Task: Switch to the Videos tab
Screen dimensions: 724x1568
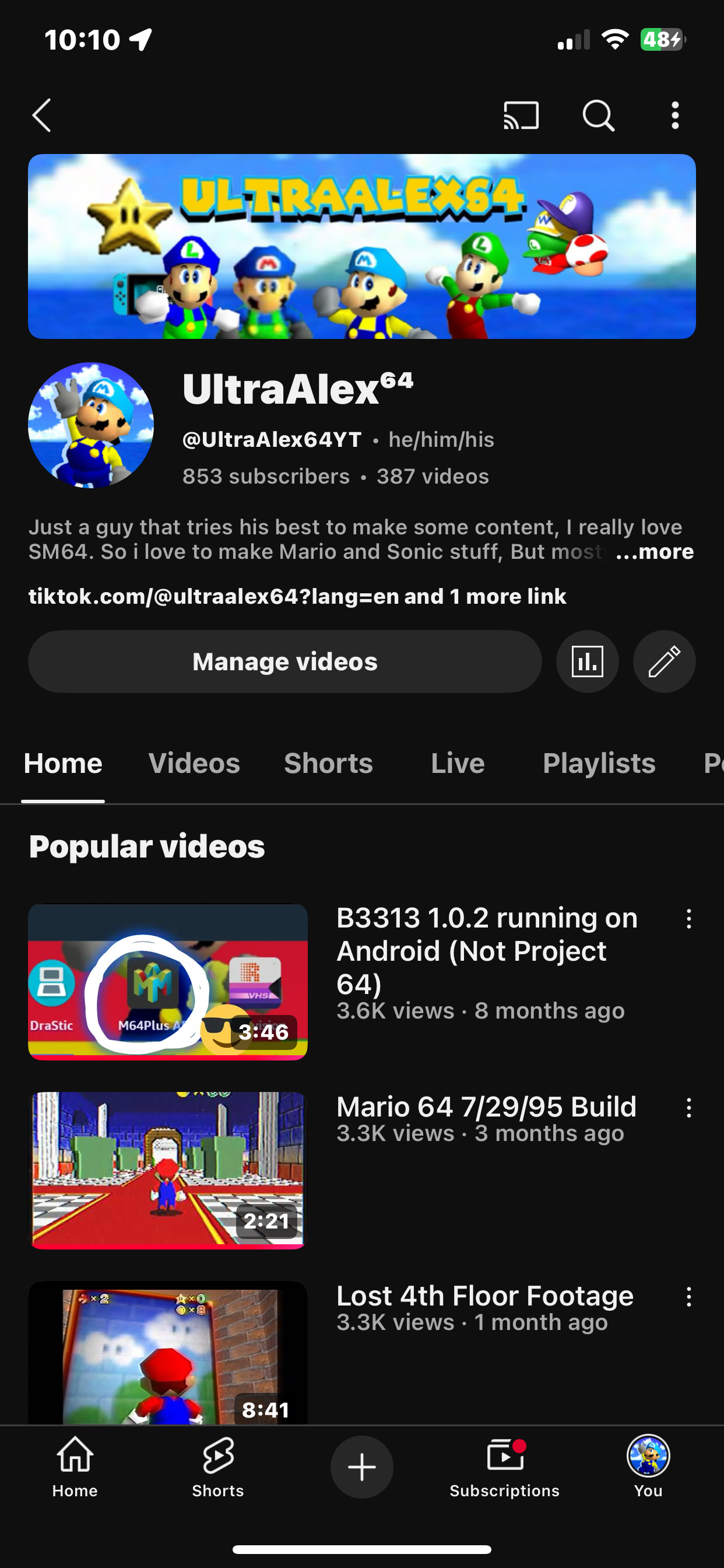Action: tap(194, 764)
